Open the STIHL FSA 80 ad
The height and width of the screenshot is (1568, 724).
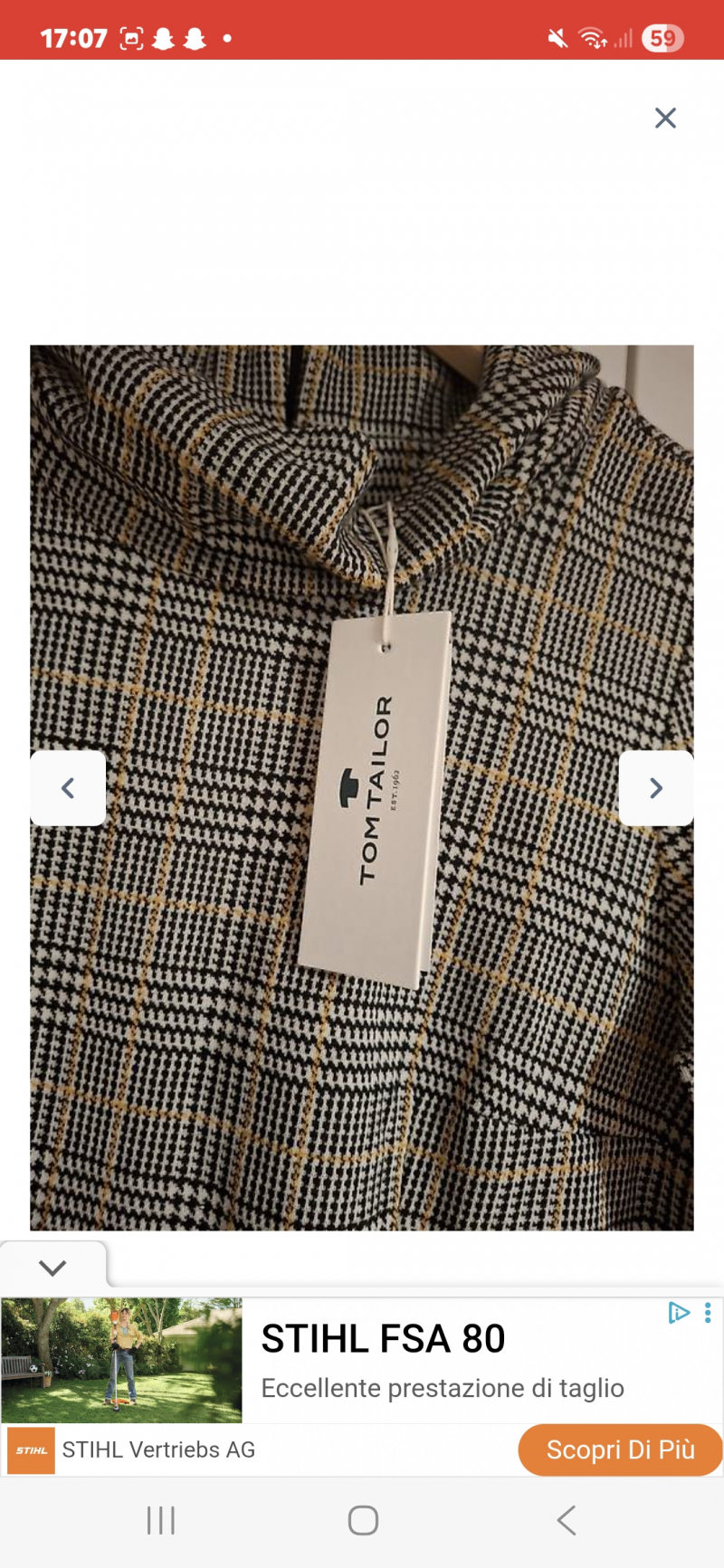tap(383, 1339)
